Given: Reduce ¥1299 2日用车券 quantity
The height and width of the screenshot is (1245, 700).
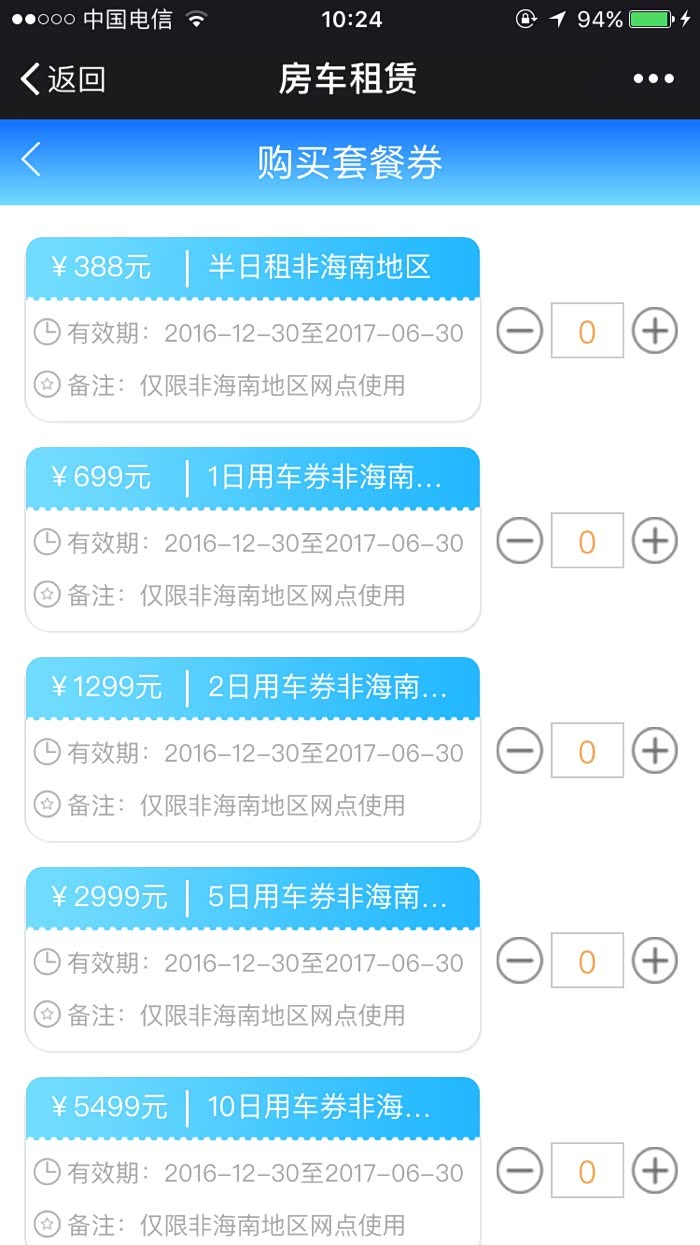Looking at the screenshot, I should [x=520, y=751].
